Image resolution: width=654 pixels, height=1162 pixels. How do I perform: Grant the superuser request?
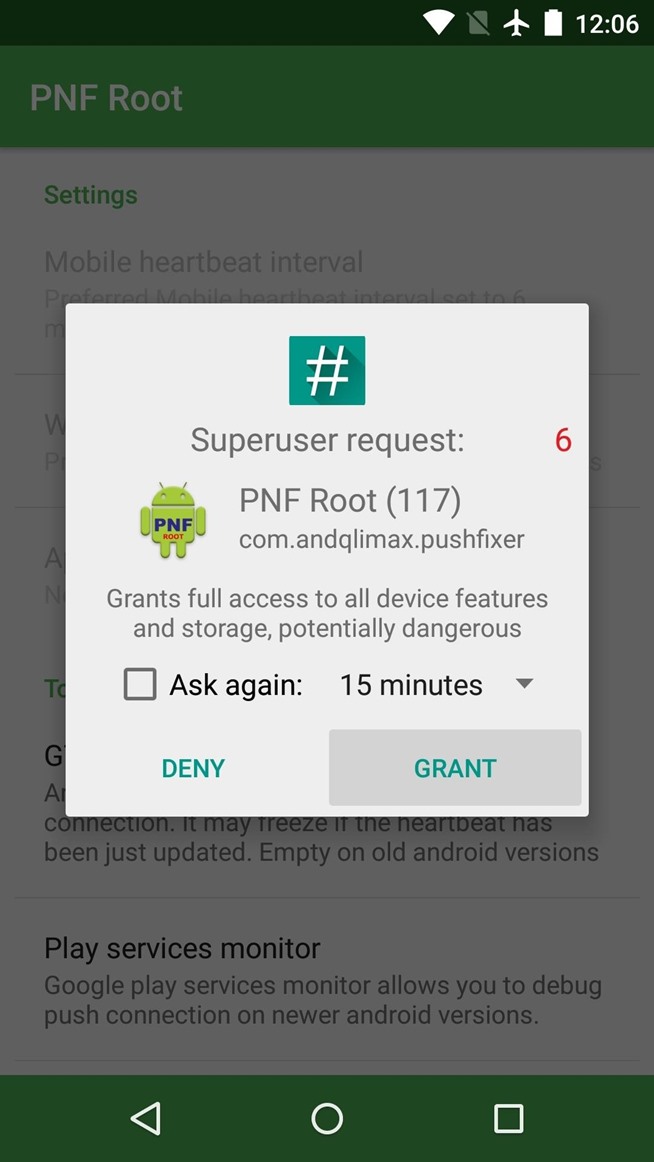455,768
